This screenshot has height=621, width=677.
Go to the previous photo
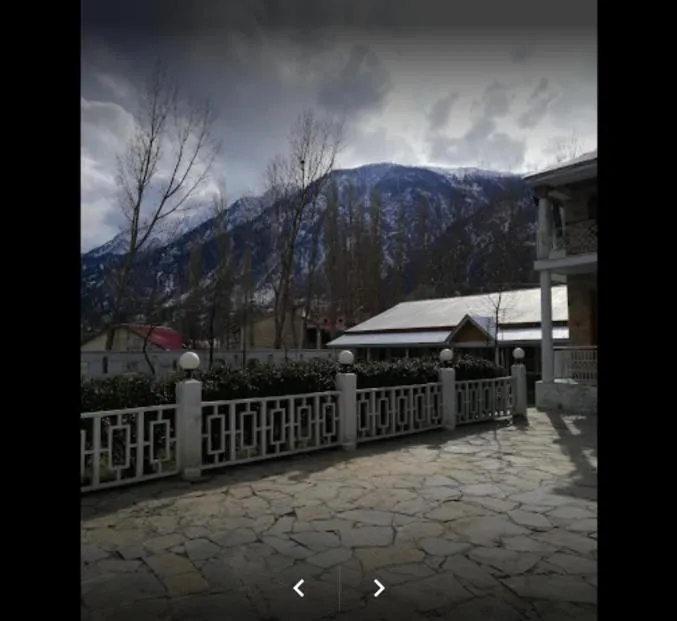tap(298, 588)
